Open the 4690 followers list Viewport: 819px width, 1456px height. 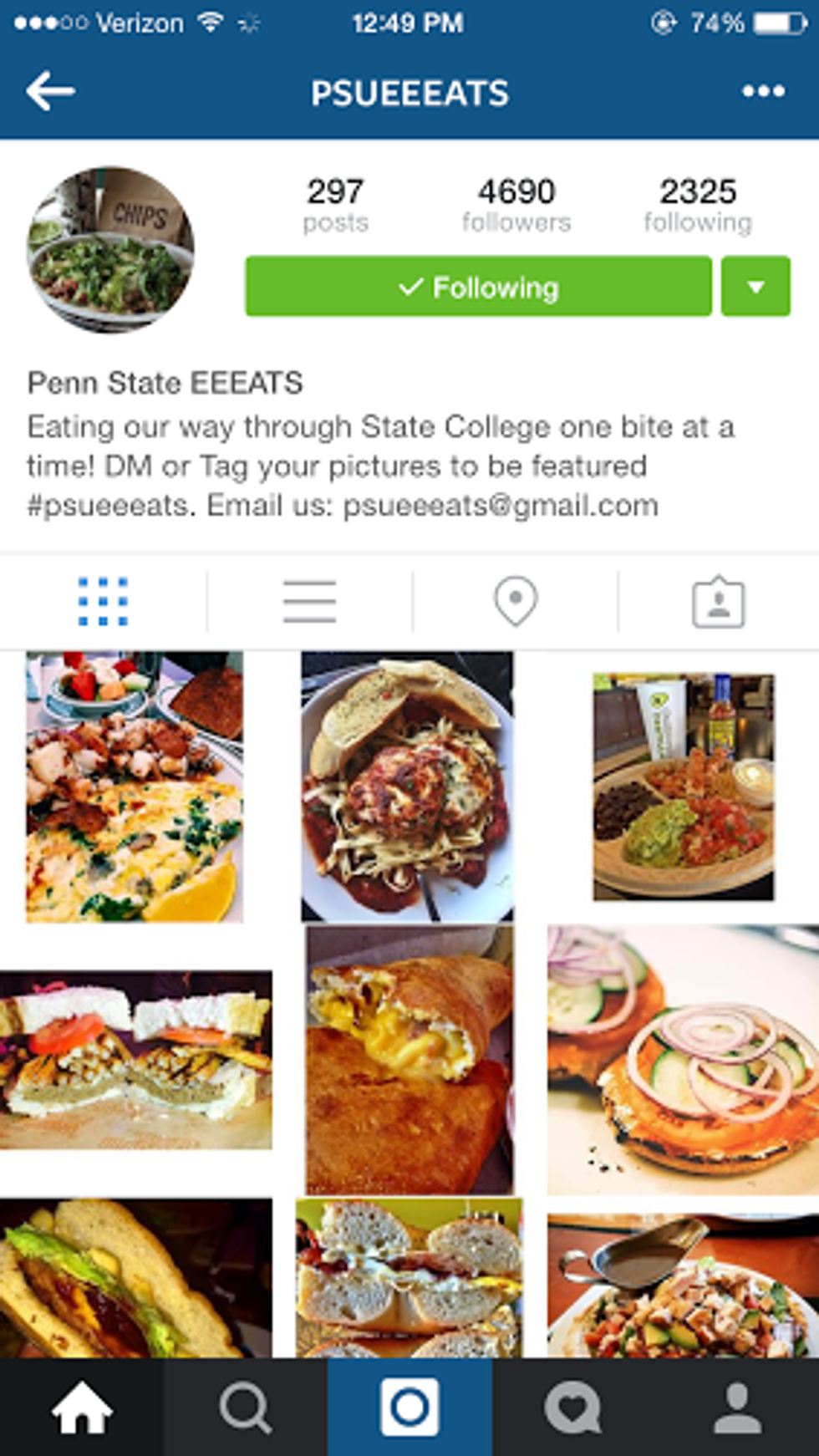pos(516,204)
